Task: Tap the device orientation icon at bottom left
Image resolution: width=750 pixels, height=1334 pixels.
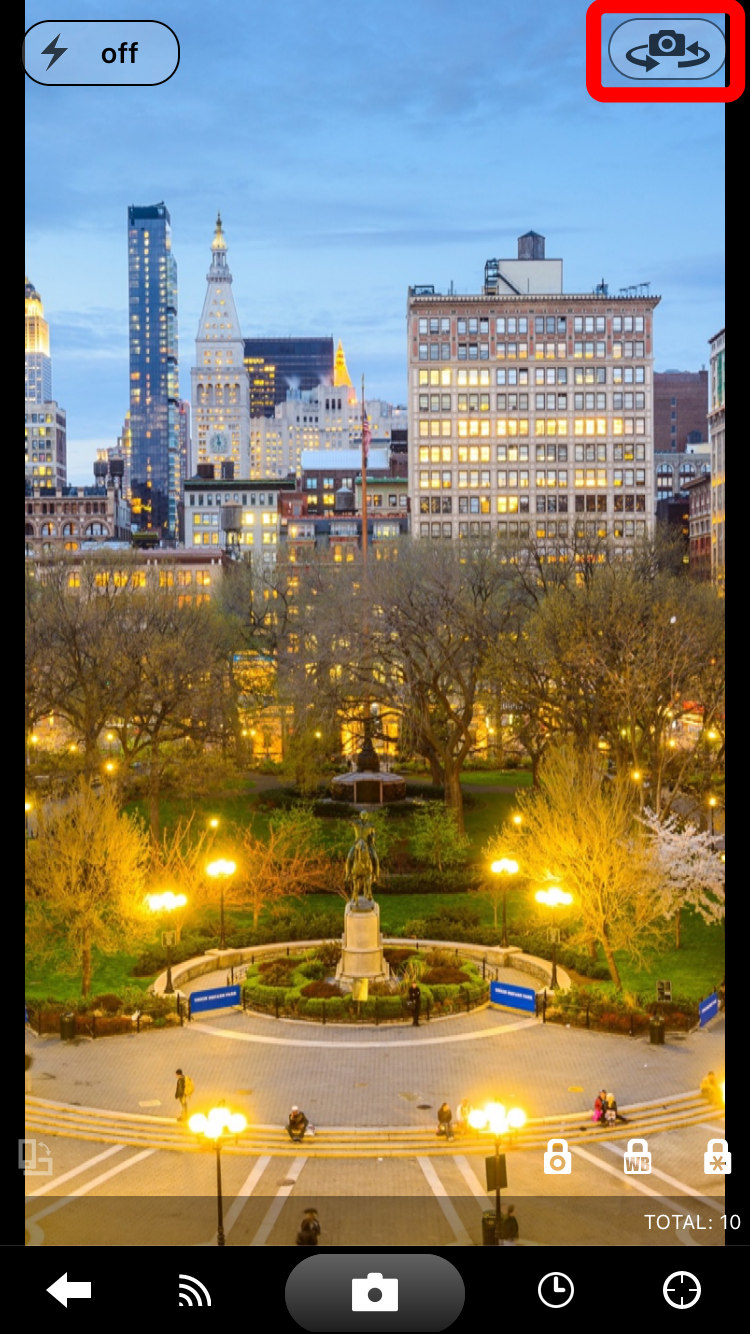Action: pos(35,1156)
